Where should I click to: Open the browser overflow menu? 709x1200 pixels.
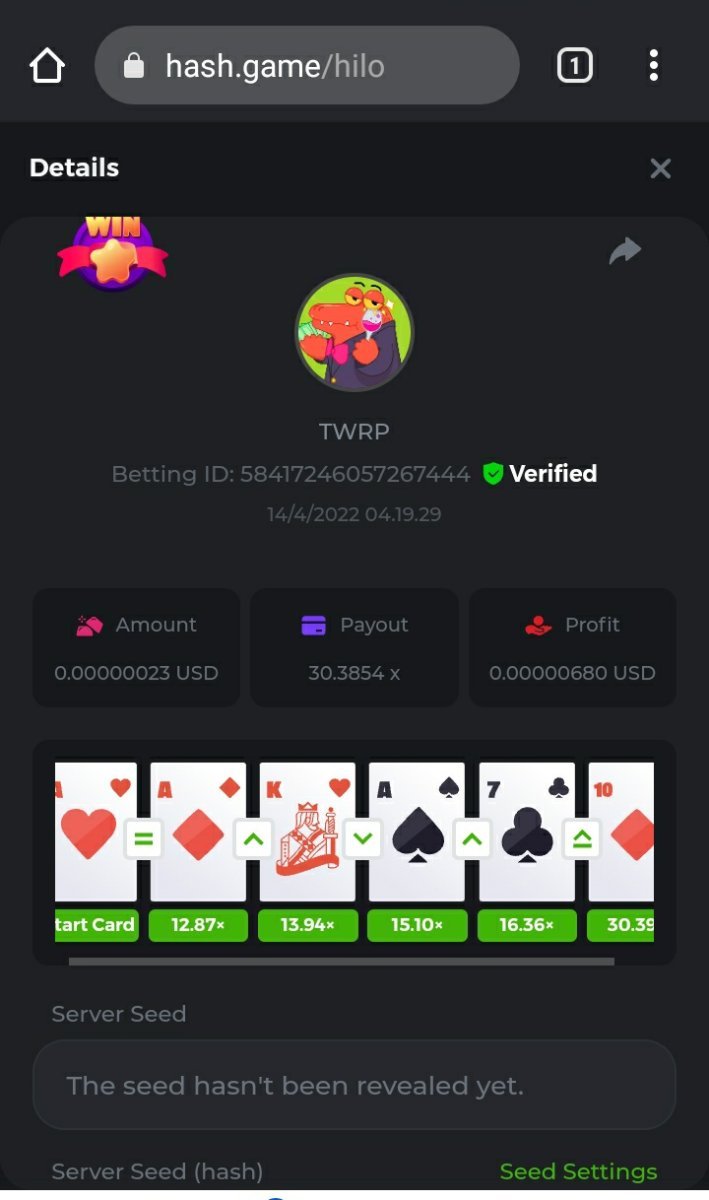[653, 67]
